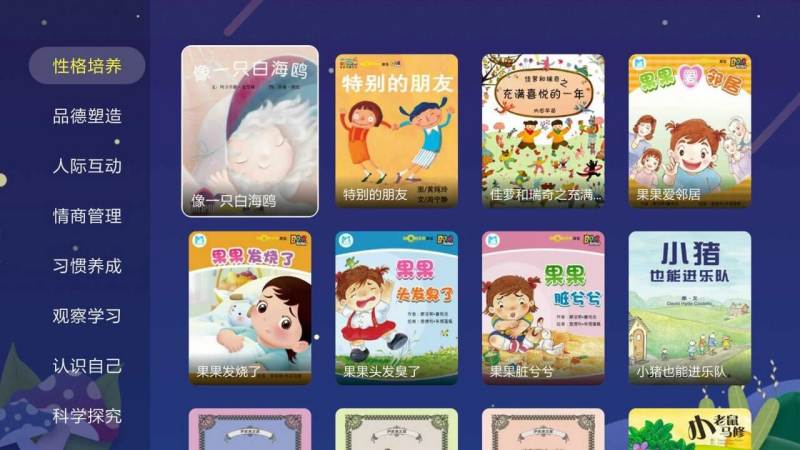Open the book 果果脏兮兮
This screenshot has height=450, width=800.
point(543,308)
